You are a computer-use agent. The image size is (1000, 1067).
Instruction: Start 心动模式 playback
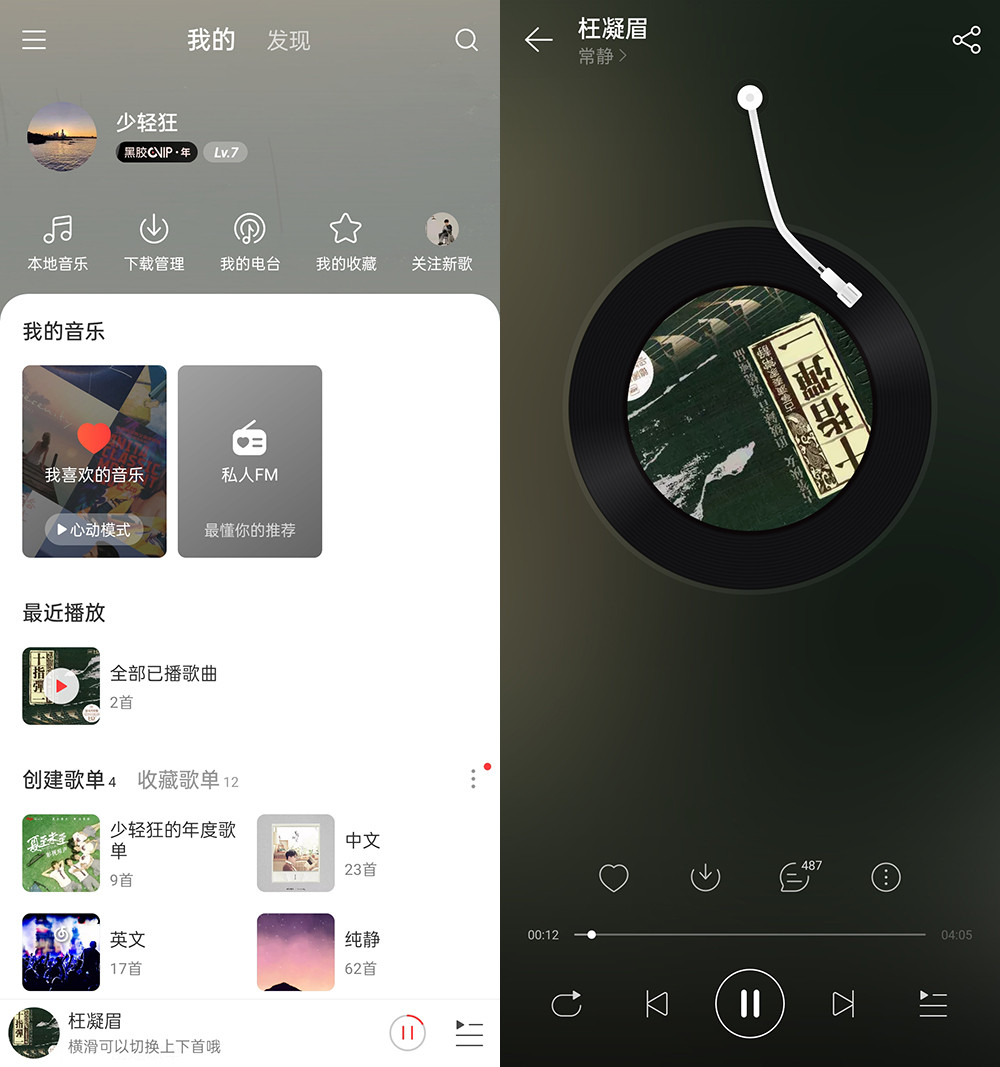pyautogui.click(x=94, y=530)
